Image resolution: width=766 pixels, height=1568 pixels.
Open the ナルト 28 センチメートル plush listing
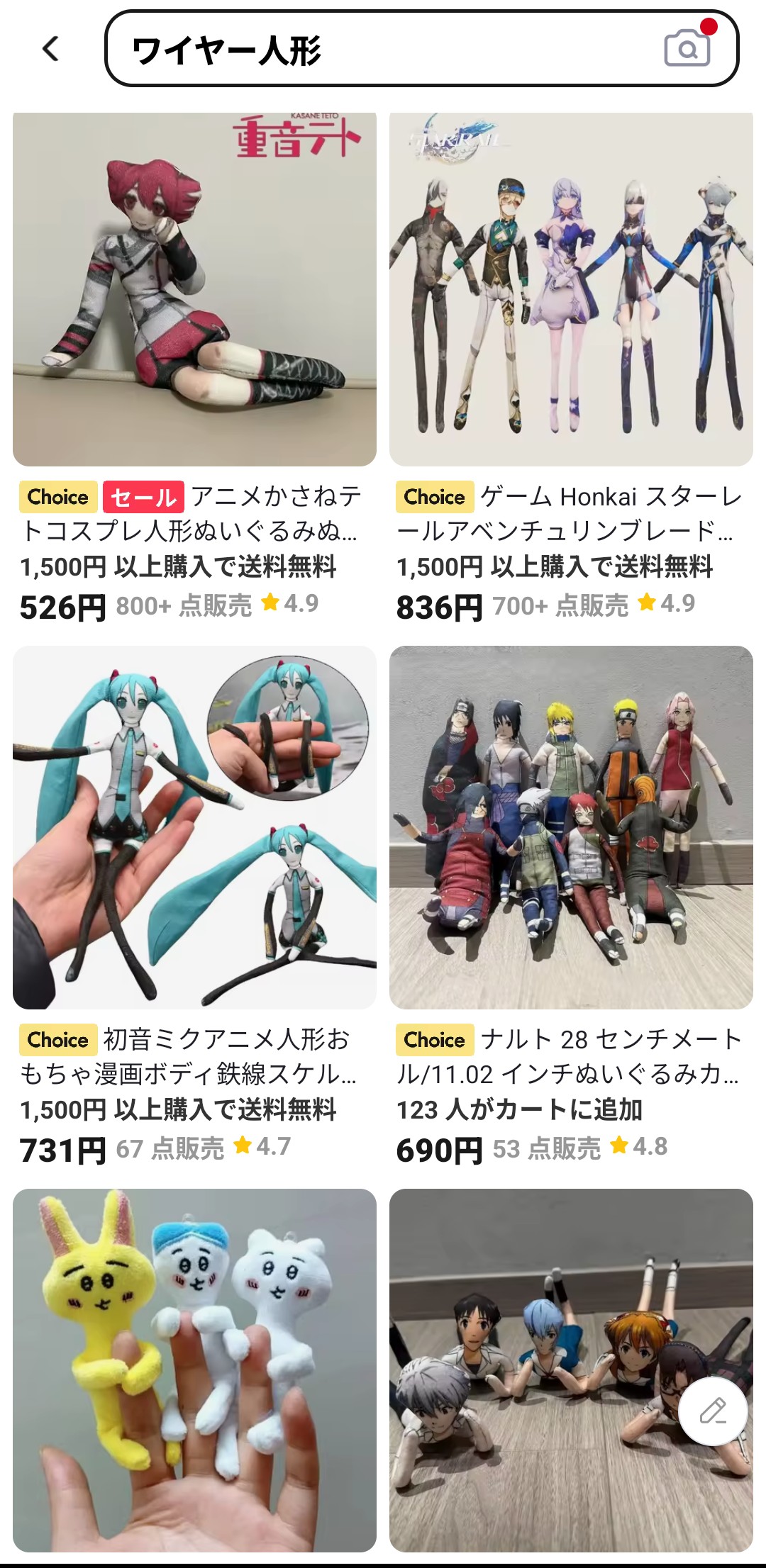pyautogui.click(x=571, y=827)
